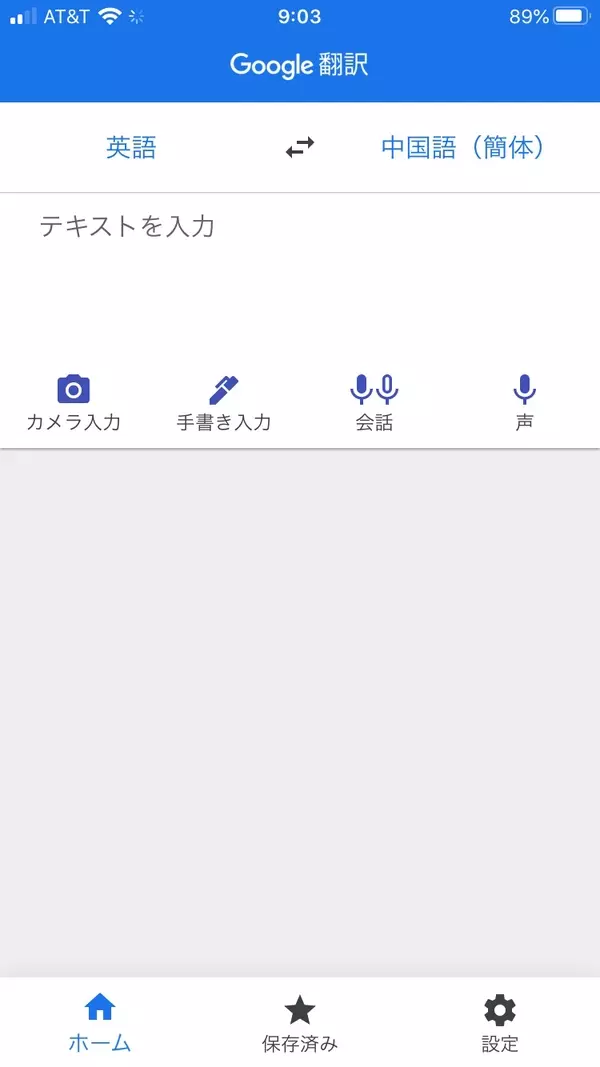Switch to the ホーム tab

click(x=99, y=1023)
